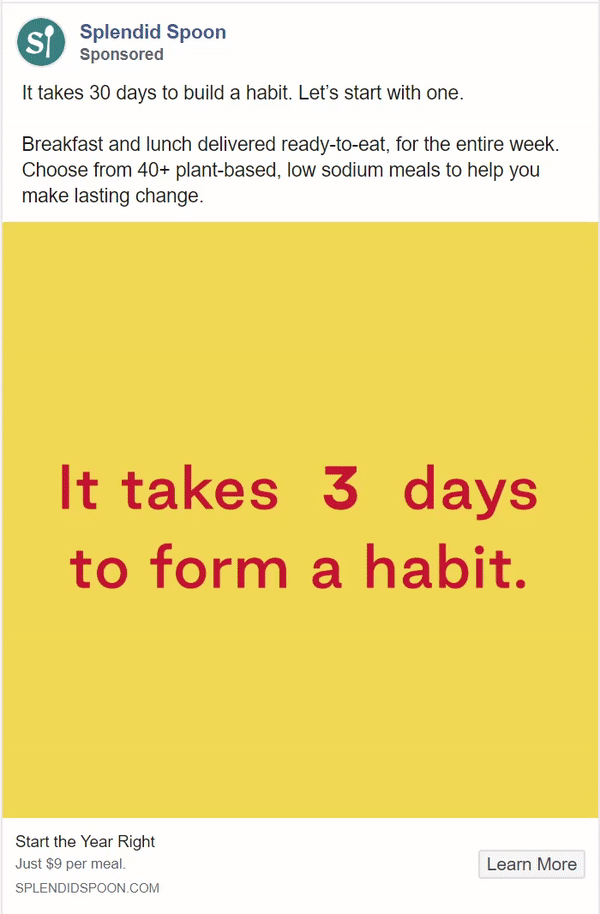The image size is (600, 914).
Task: Tap the Splendid Spoon profile avatar
Action: pyautogui.click(x=41, y=42)
